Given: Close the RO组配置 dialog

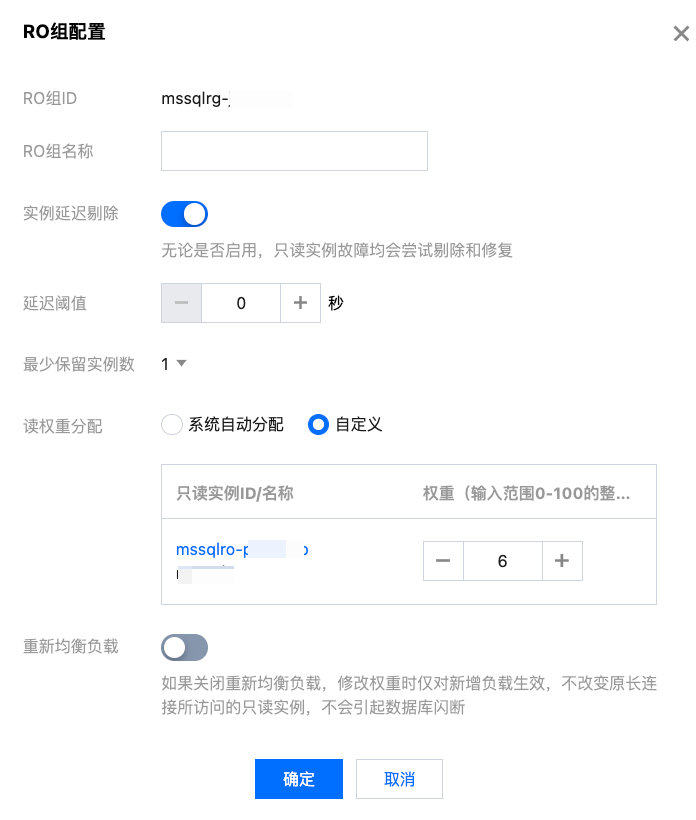Looking at the screenshot, I should point(681,33).
